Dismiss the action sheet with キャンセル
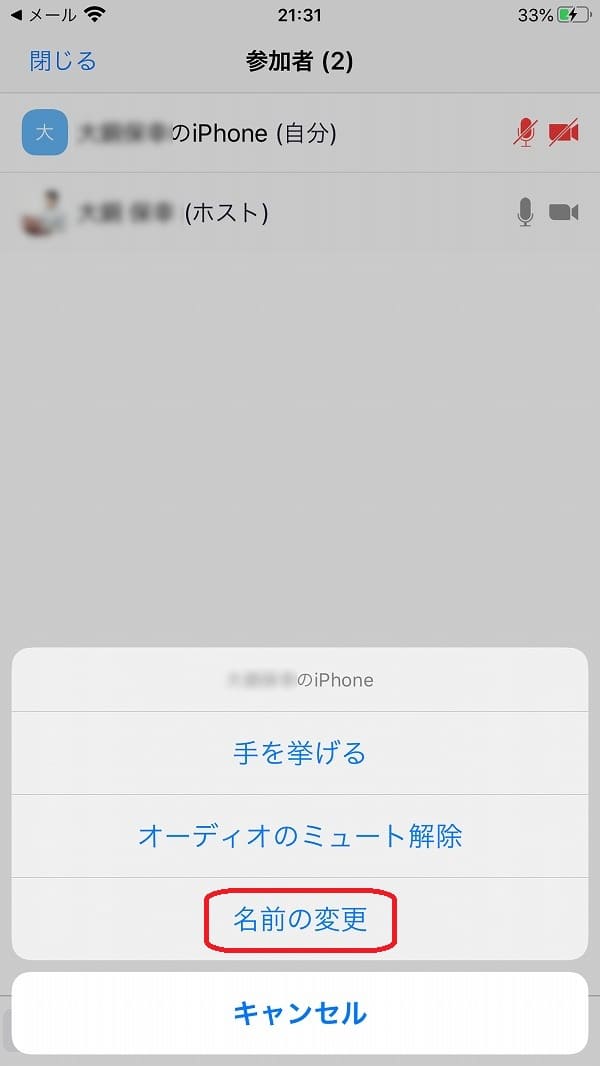This screenshot has width=600, height=1066. click(300, 1013)
